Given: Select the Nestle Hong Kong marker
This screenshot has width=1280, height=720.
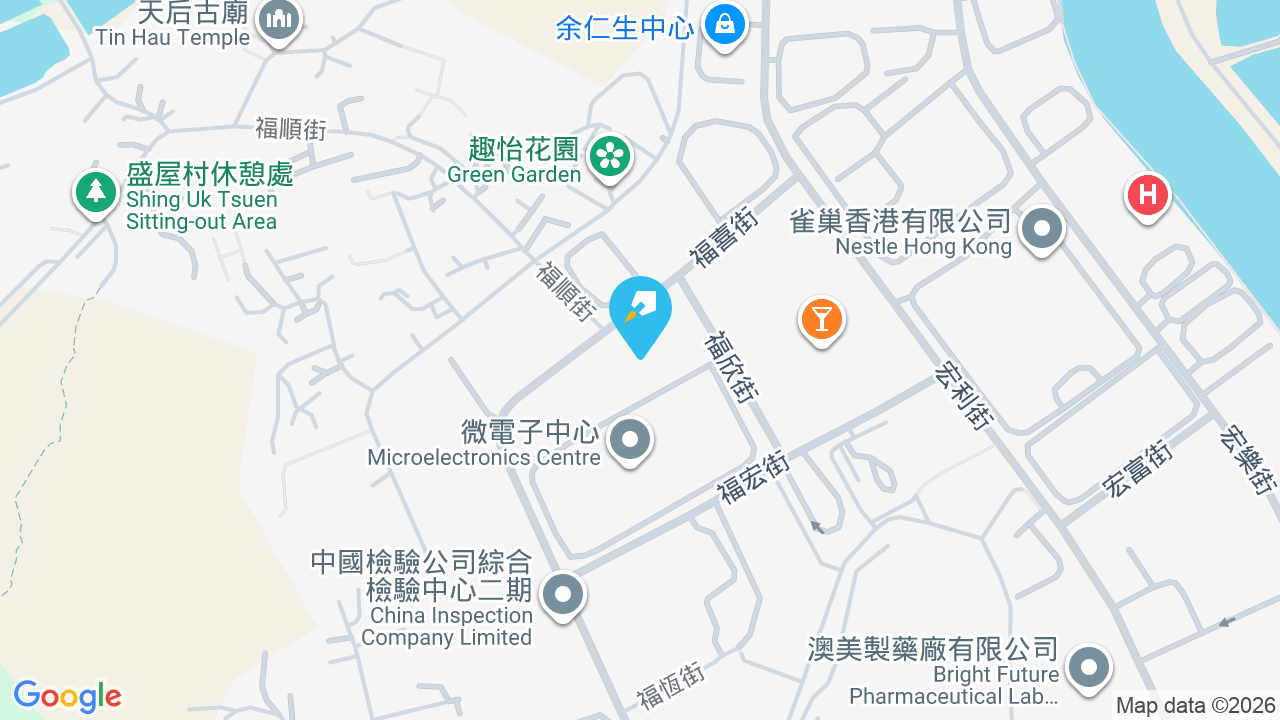Looking at the screenshot, I should (1042, 231).
